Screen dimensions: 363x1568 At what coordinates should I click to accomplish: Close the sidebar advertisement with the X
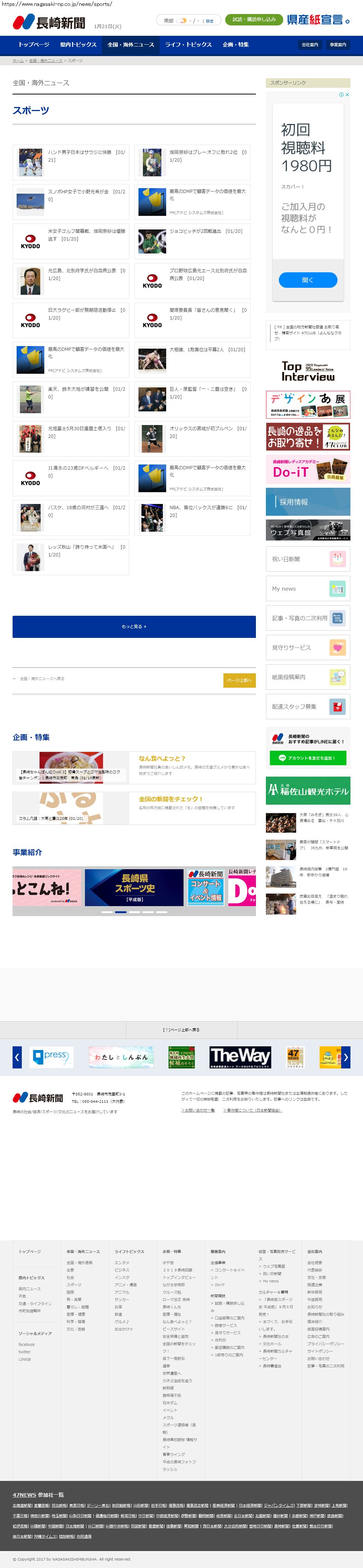(347, 95)
